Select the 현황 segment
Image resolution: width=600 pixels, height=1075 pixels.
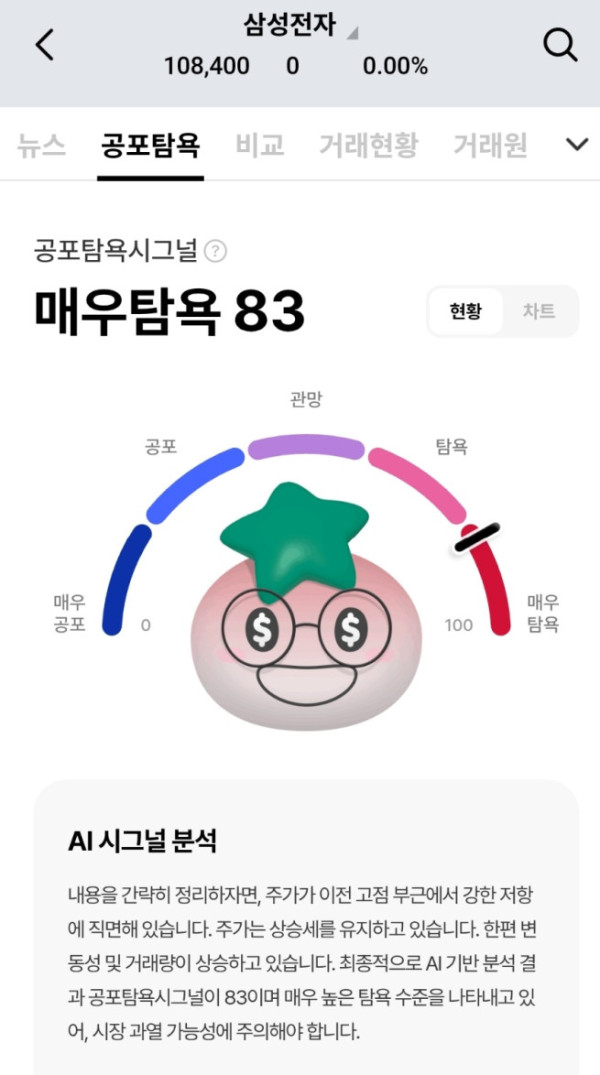coord(465,311)
